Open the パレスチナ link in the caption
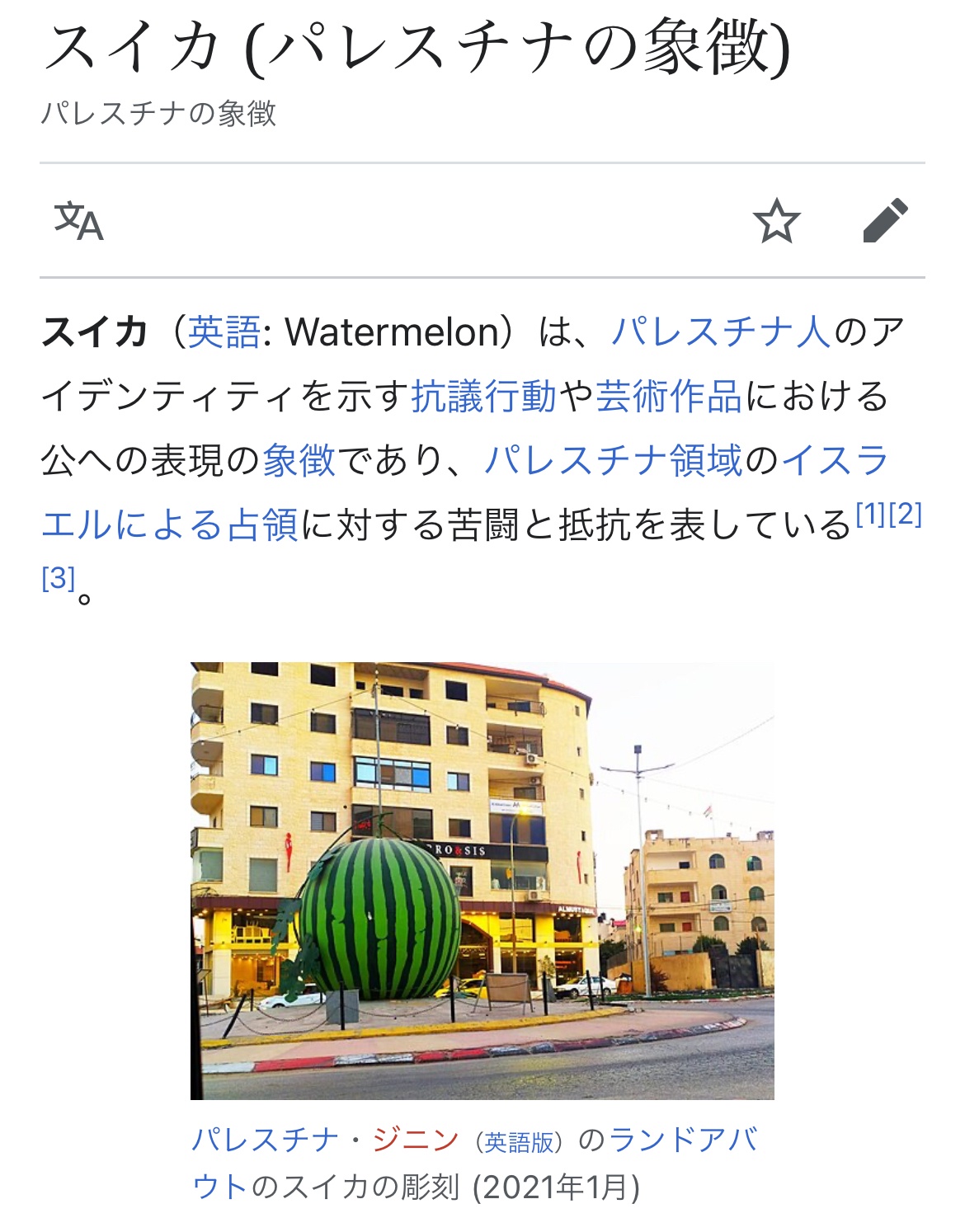Image resolution: width=965 pixels, height=1232 pixels. [x=265, y=1140]
